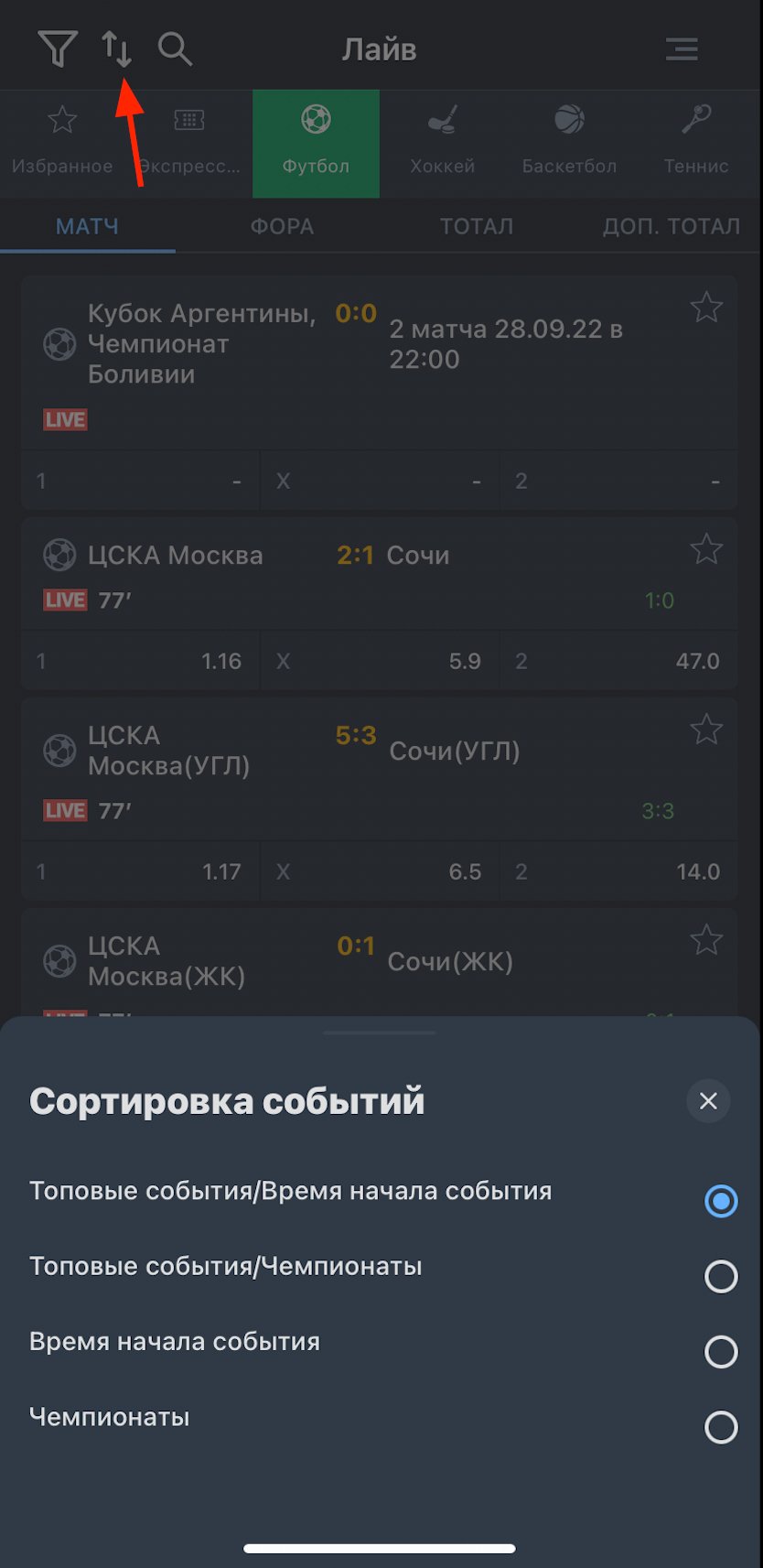763x1568 pixels.
Task: Switch to the Избранное category
Action: 62,143
